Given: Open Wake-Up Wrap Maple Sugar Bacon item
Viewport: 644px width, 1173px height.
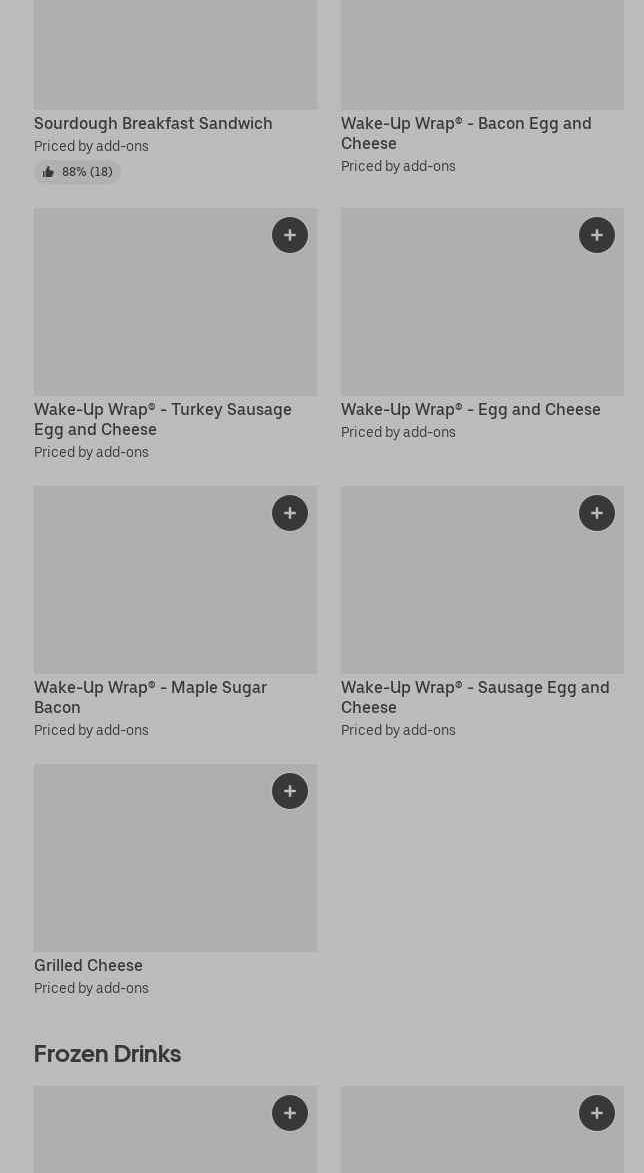Looking at the screenshot, I should [150, 697].
